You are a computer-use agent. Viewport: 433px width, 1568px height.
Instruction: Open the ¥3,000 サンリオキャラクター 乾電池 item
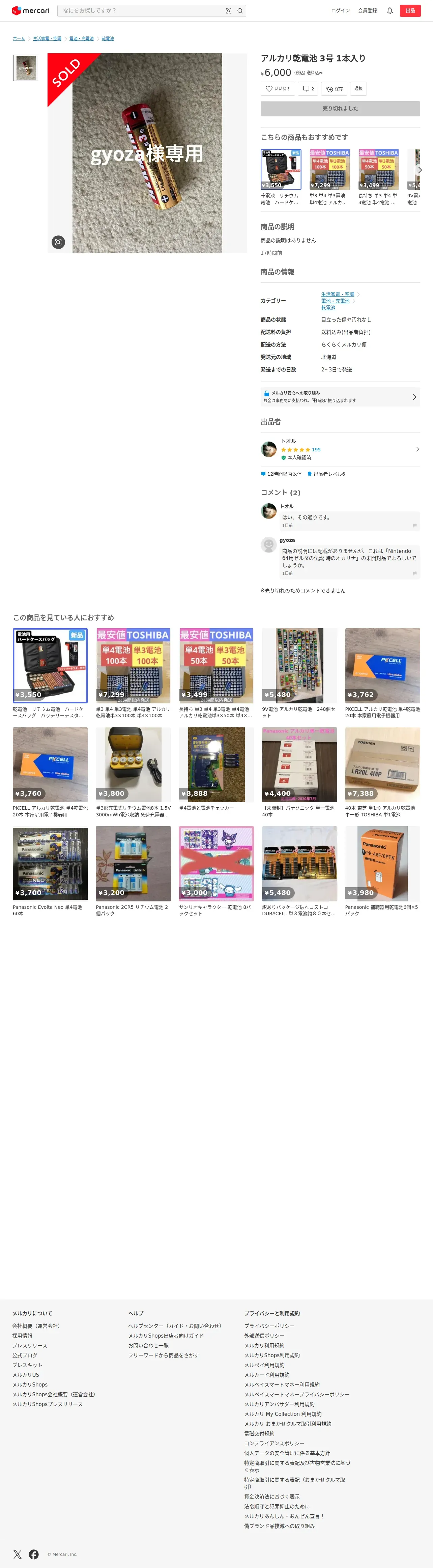216,871
